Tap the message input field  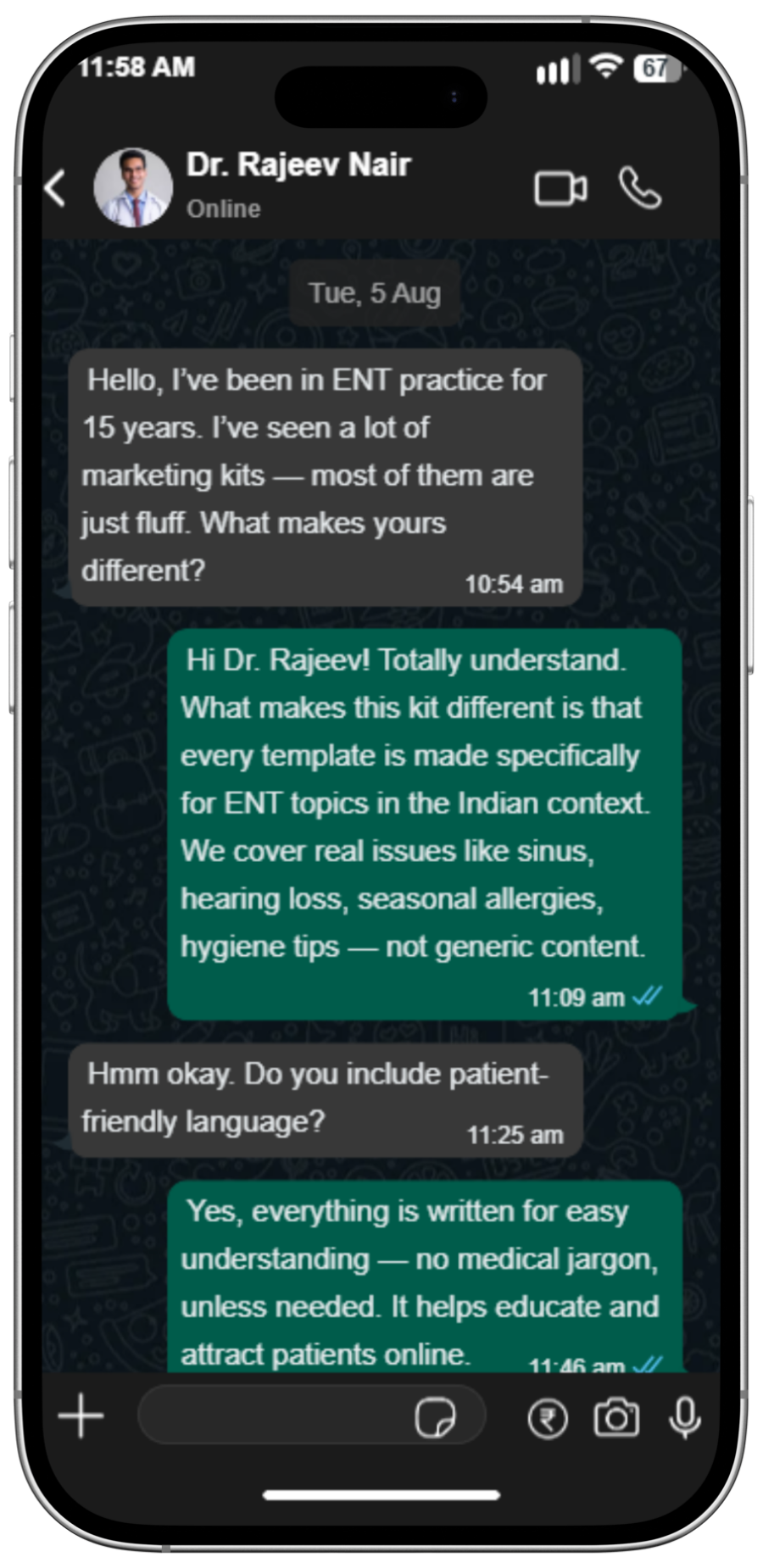coord(312,1415)
